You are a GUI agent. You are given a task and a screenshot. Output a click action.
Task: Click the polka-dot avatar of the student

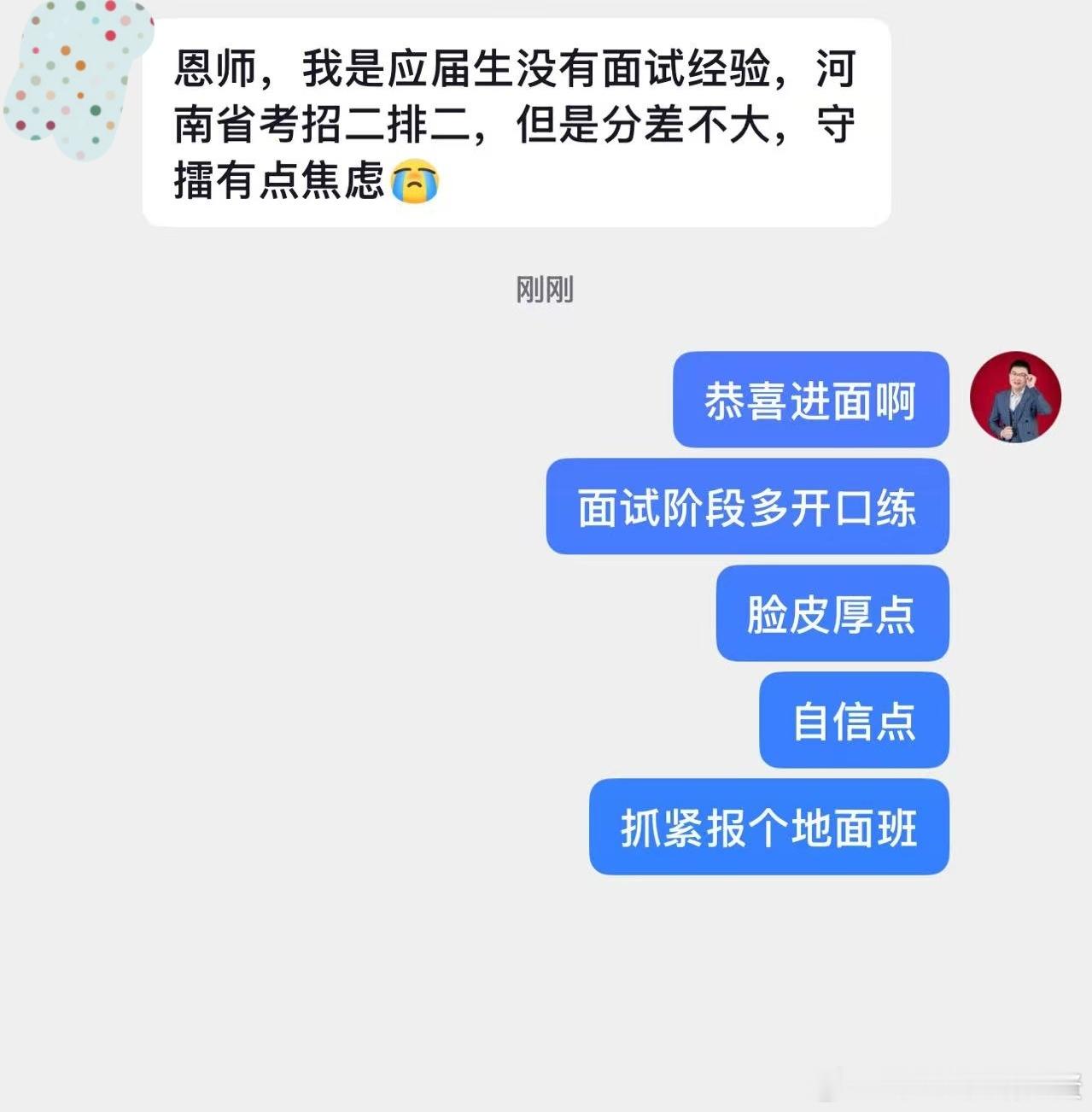[75, 79]
